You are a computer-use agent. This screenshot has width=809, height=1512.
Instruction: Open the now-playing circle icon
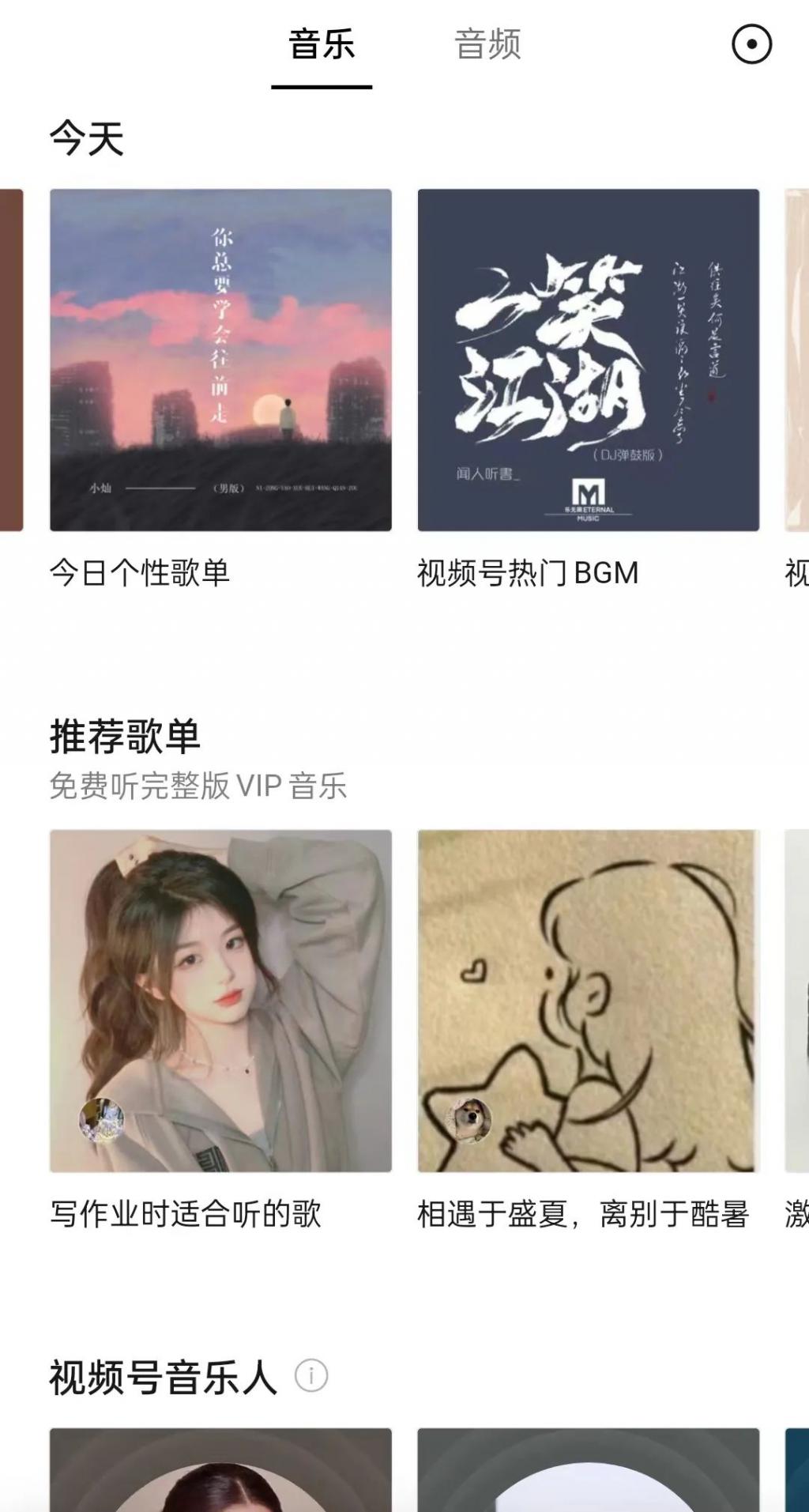(751, 44)
